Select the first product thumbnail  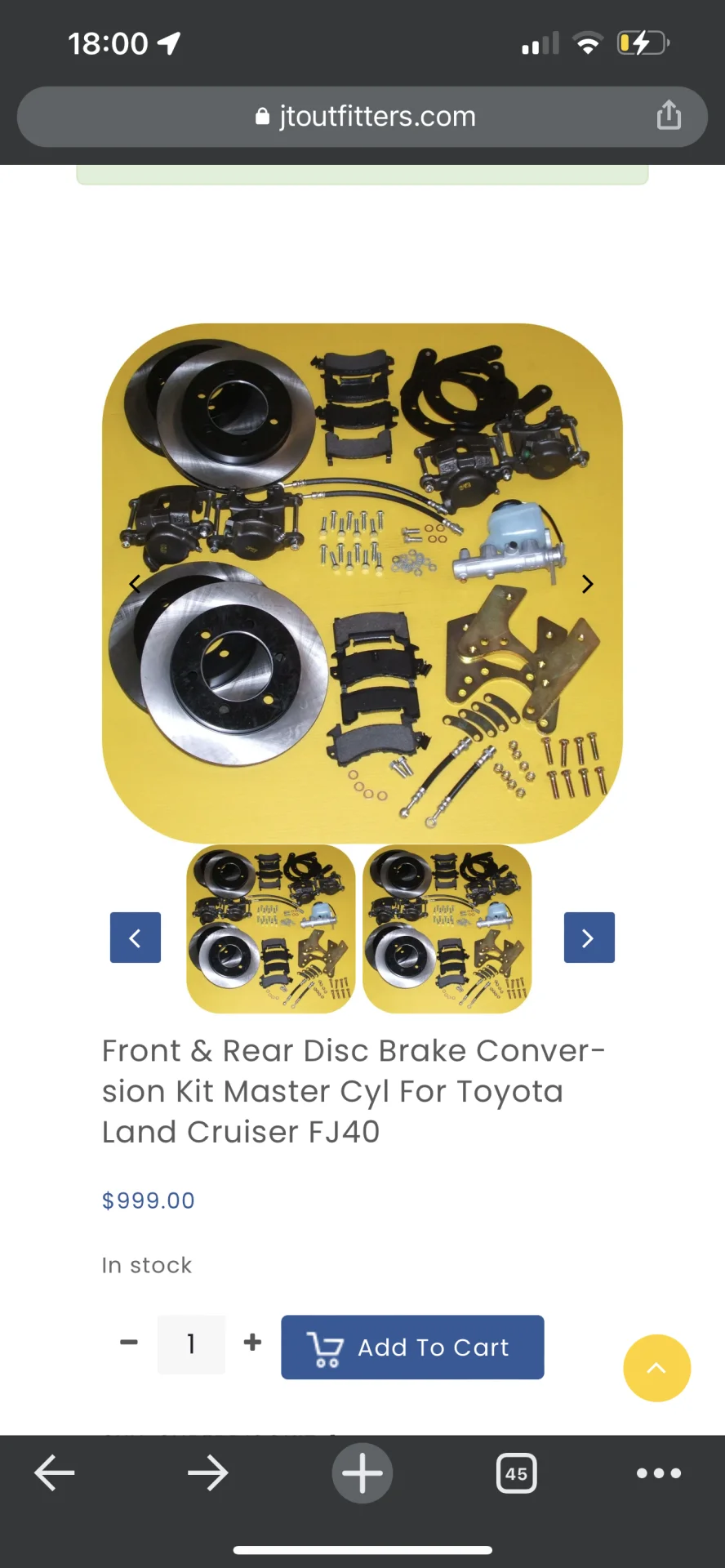271,929
